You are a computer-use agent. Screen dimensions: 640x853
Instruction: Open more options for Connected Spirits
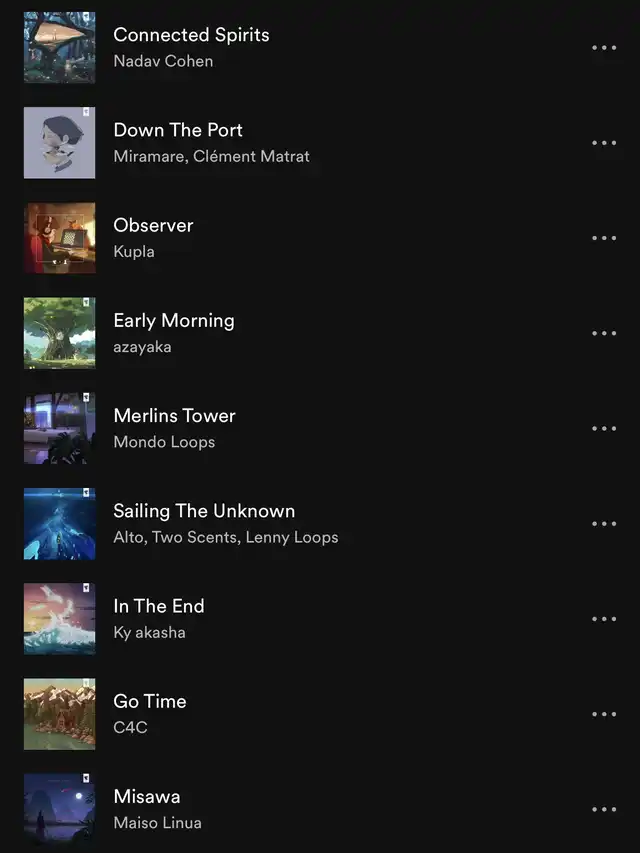(604, 48)
